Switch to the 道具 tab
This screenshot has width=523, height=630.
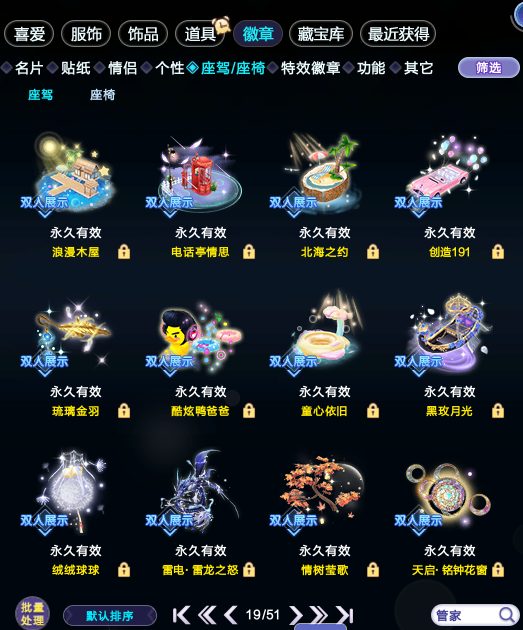200,34
